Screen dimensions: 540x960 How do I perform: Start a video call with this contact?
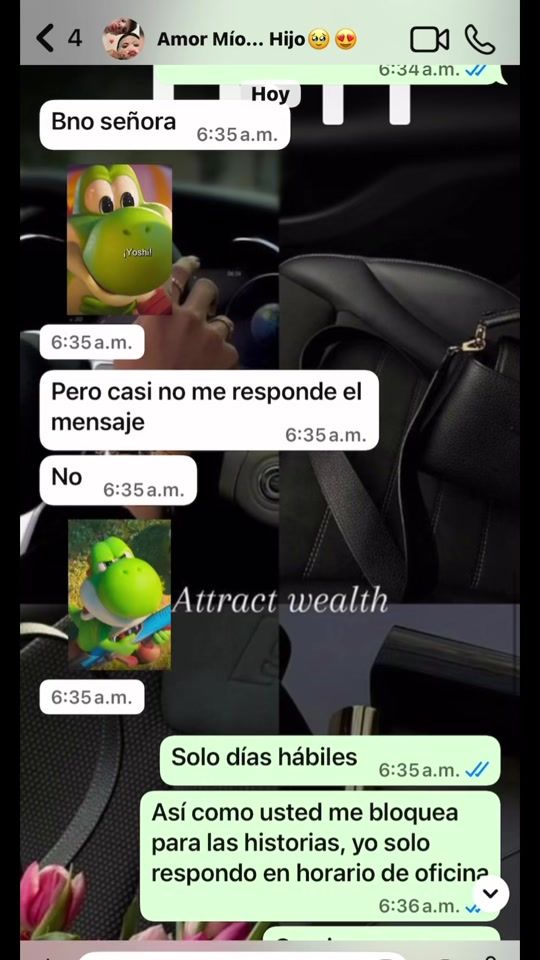(429, 40)
